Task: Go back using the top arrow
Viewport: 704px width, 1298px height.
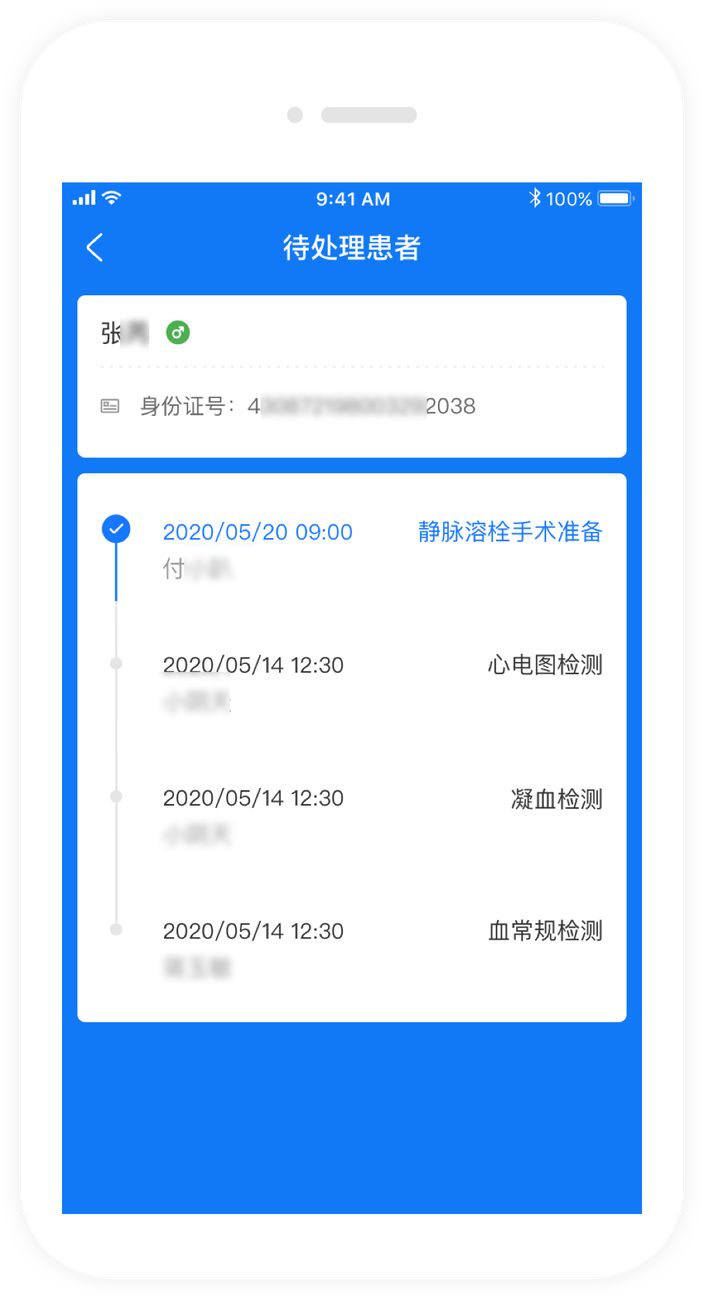Action: point(95,248)
